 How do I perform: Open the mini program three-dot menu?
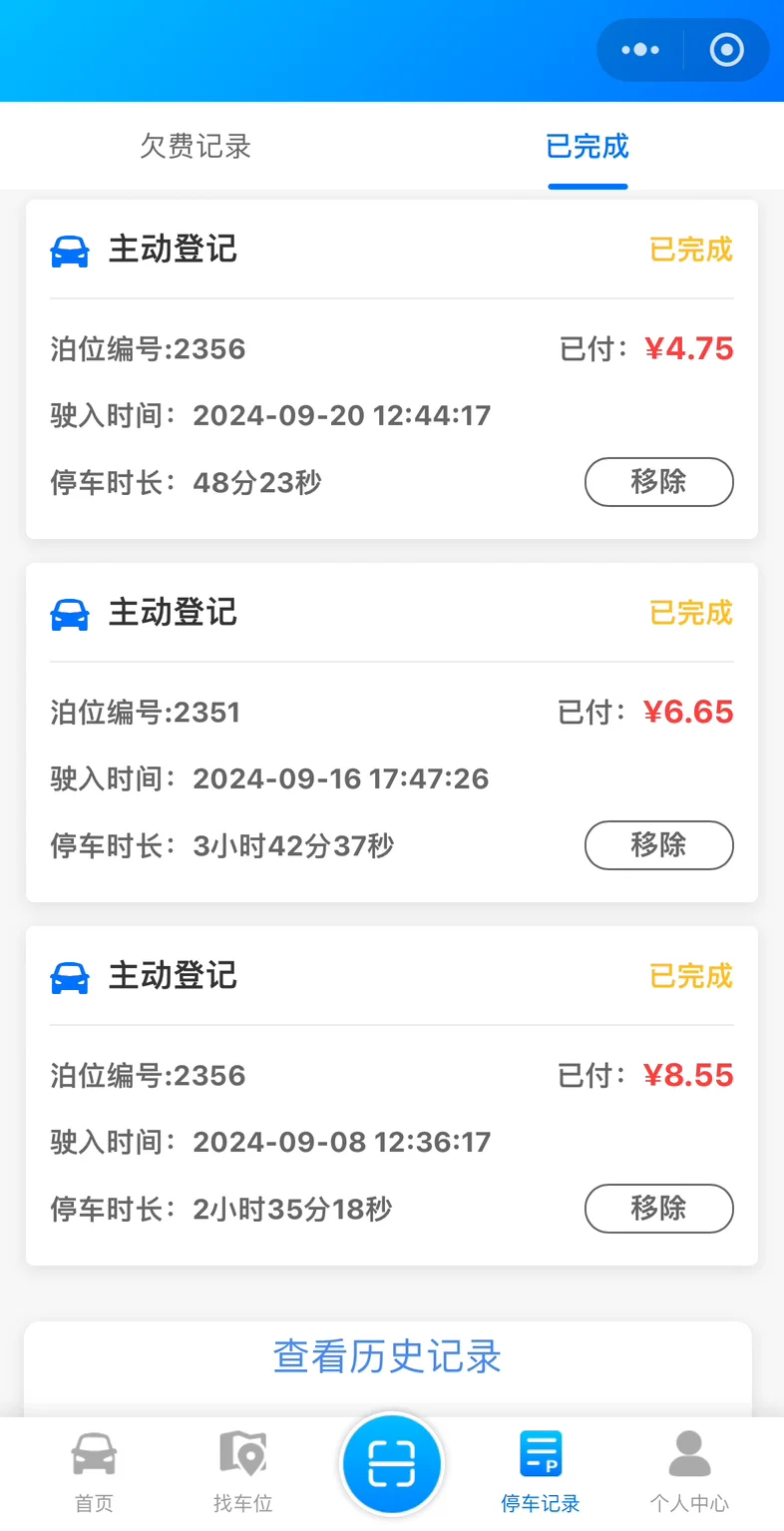(640, 50)
